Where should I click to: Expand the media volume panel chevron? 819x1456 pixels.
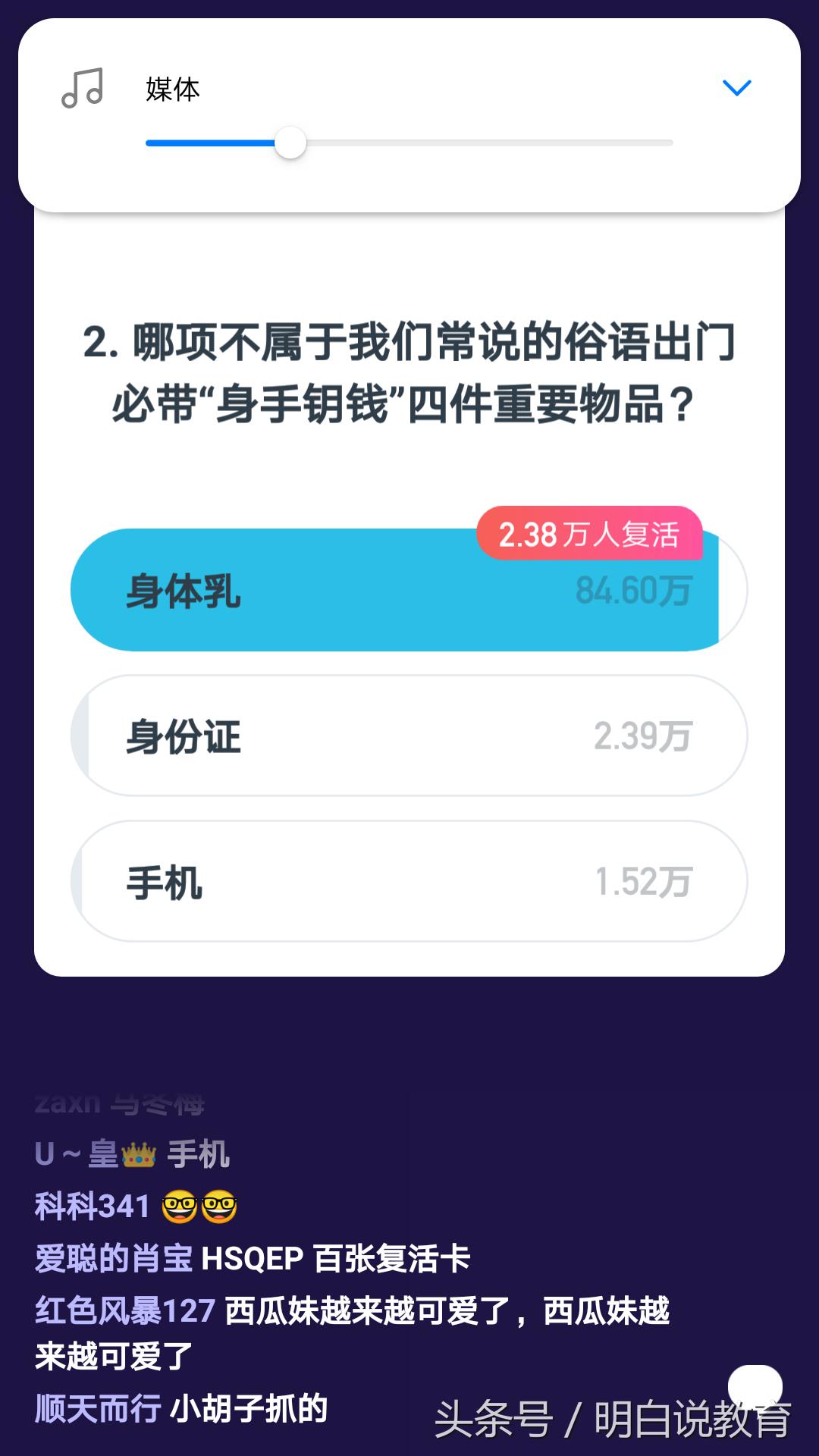[736, 88]
